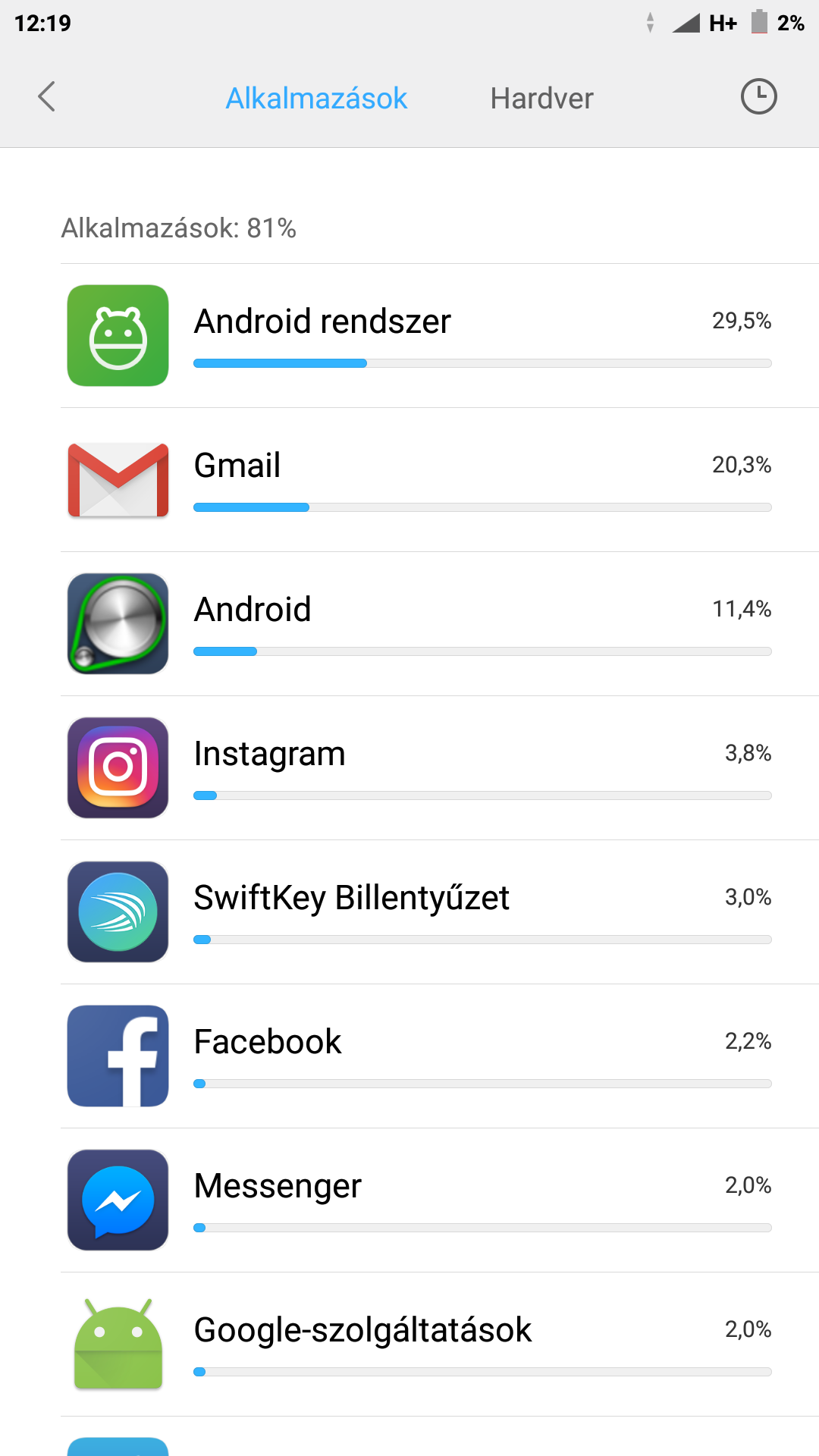Open the Messenger usage row
This screenshot has width=819, height=1456.
440,1200
